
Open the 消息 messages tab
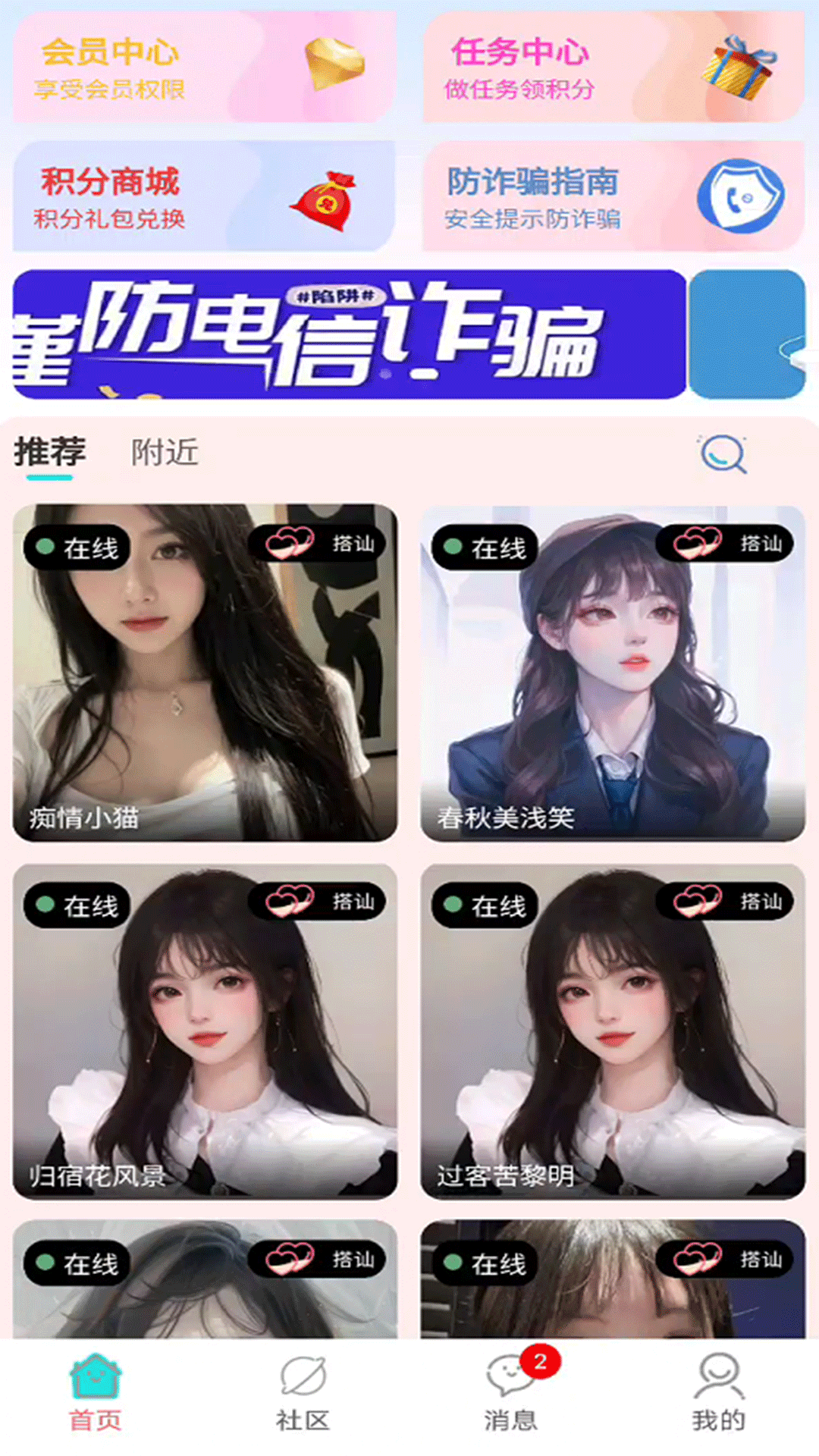pos(511,1394)
